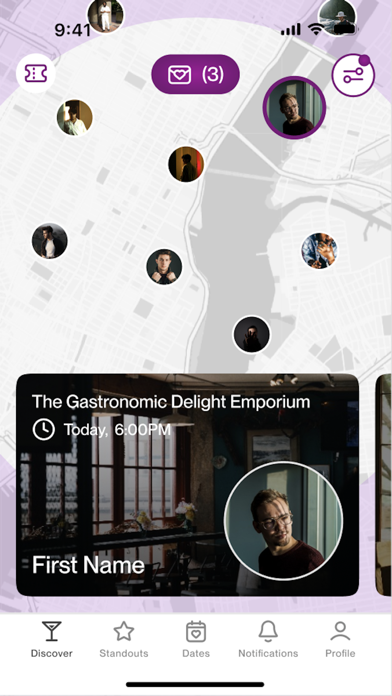This screenshot has width=392, height=696.
Task: Open the ticket icon button
Action: click(x=36, y=73)
